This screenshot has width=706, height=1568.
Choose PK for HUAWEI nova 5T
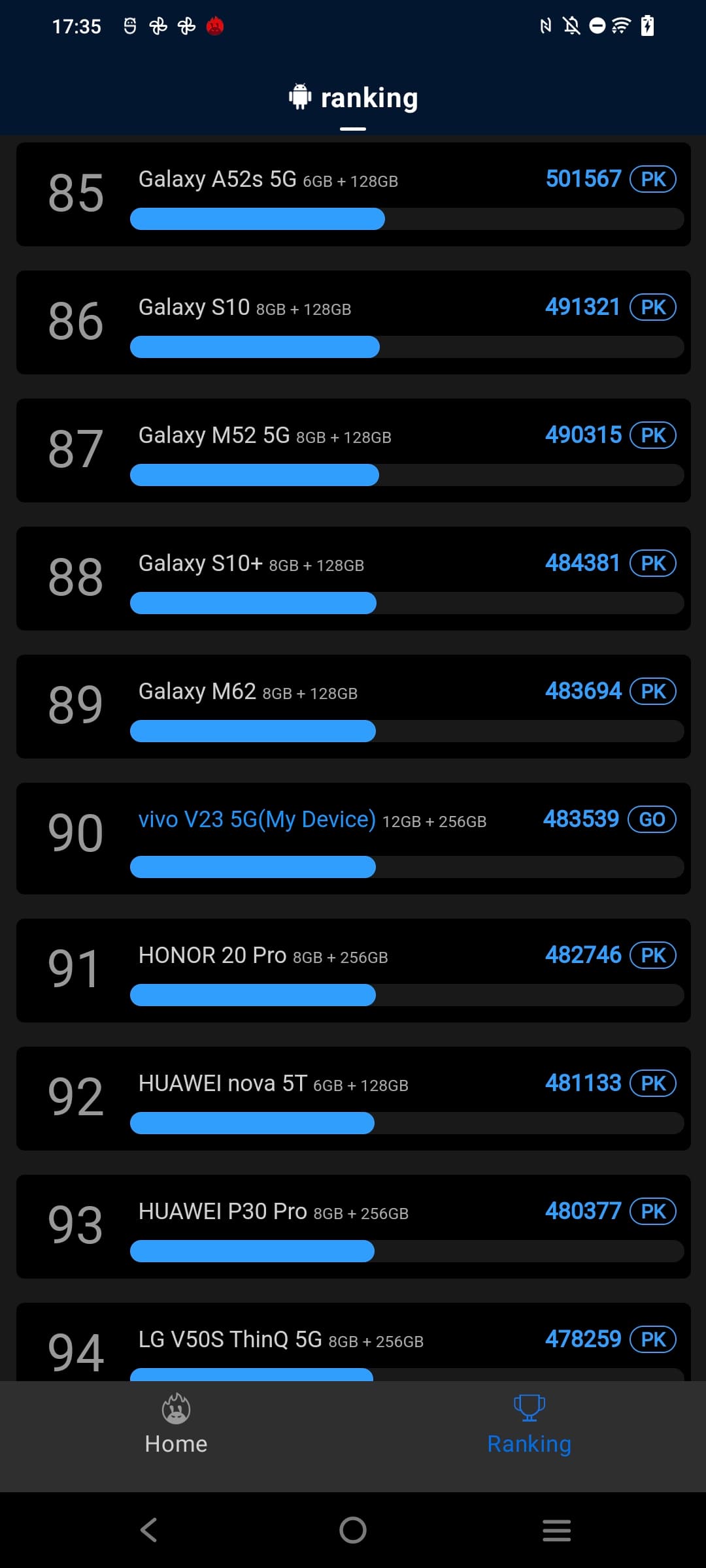point(652,1083)
